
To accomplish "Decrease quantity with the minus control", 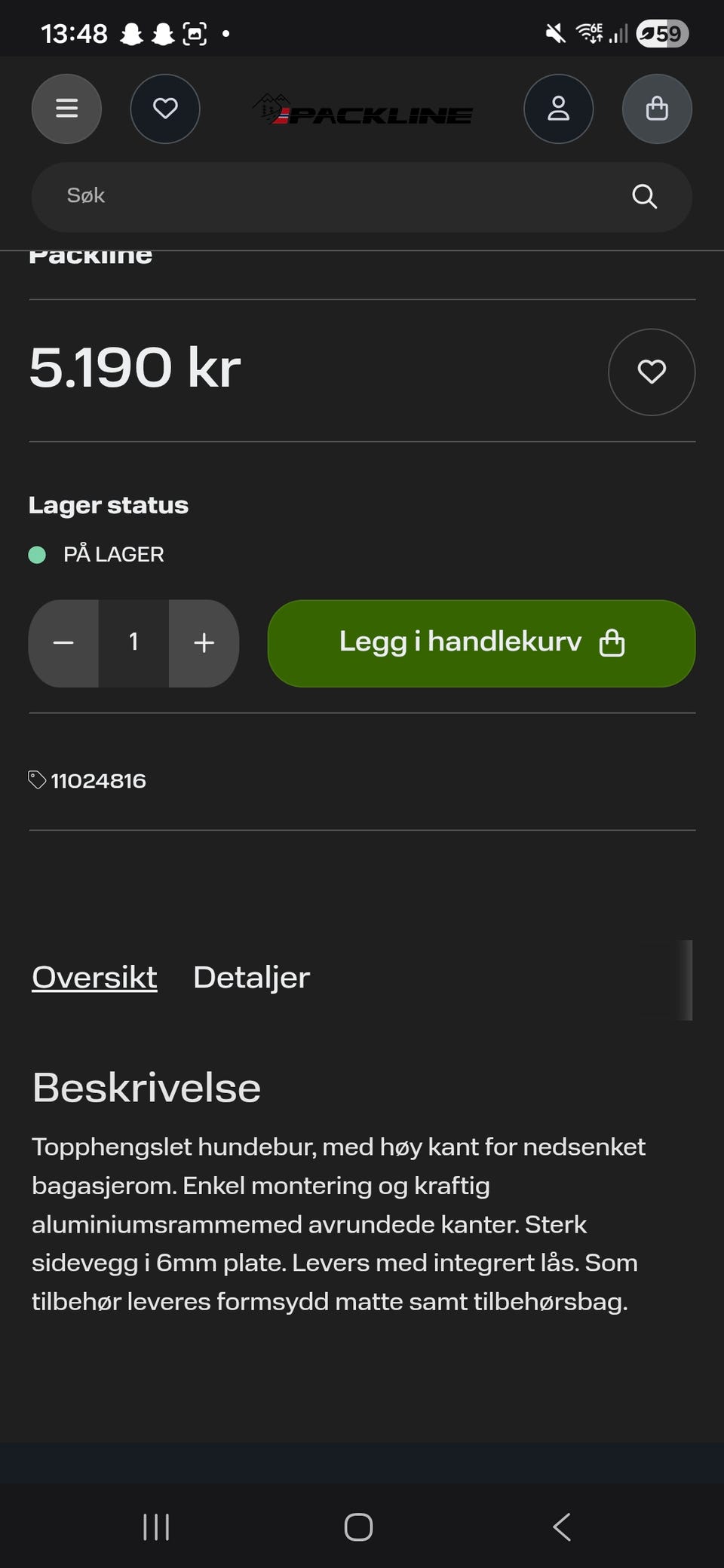I will (63, 643).
